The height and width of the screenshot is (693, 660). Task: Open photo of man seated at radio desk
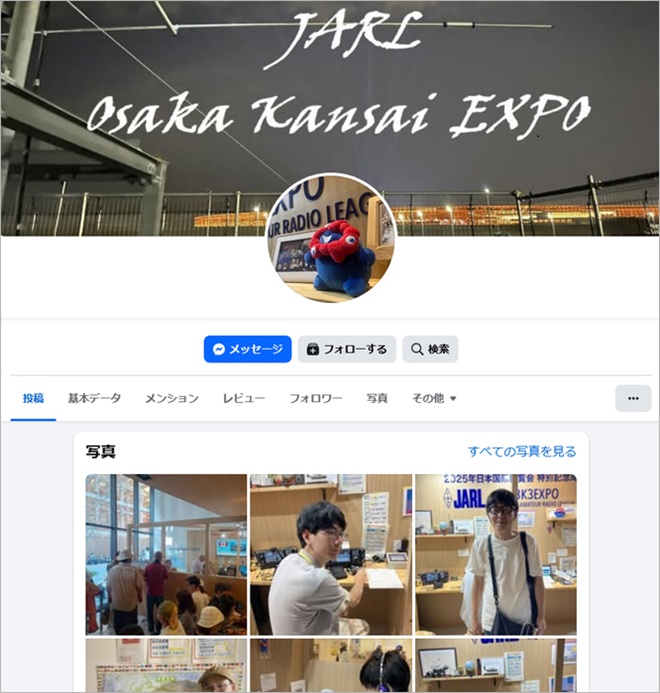pyautogui.click(x=330, y=554)
